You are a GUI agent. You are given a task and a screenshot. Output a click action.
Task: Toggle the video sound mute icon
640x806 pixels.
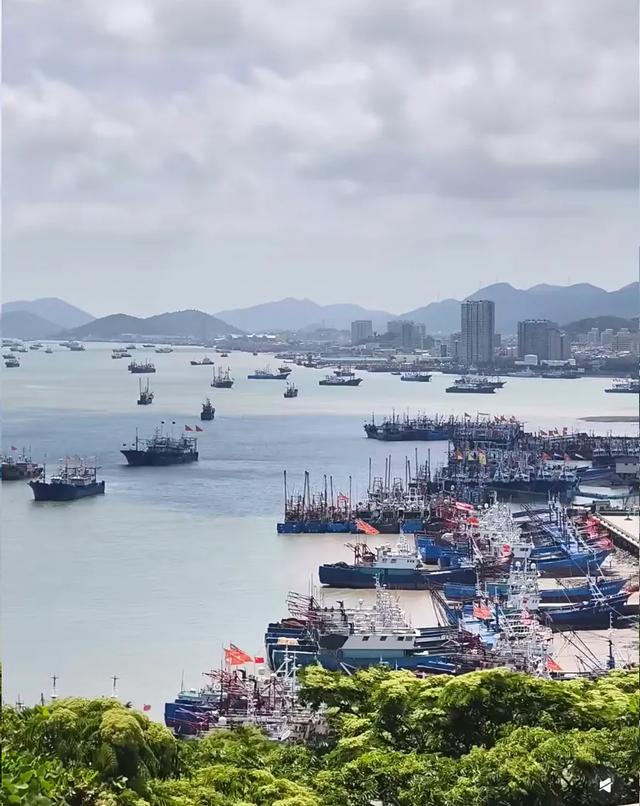click(605, 784)
